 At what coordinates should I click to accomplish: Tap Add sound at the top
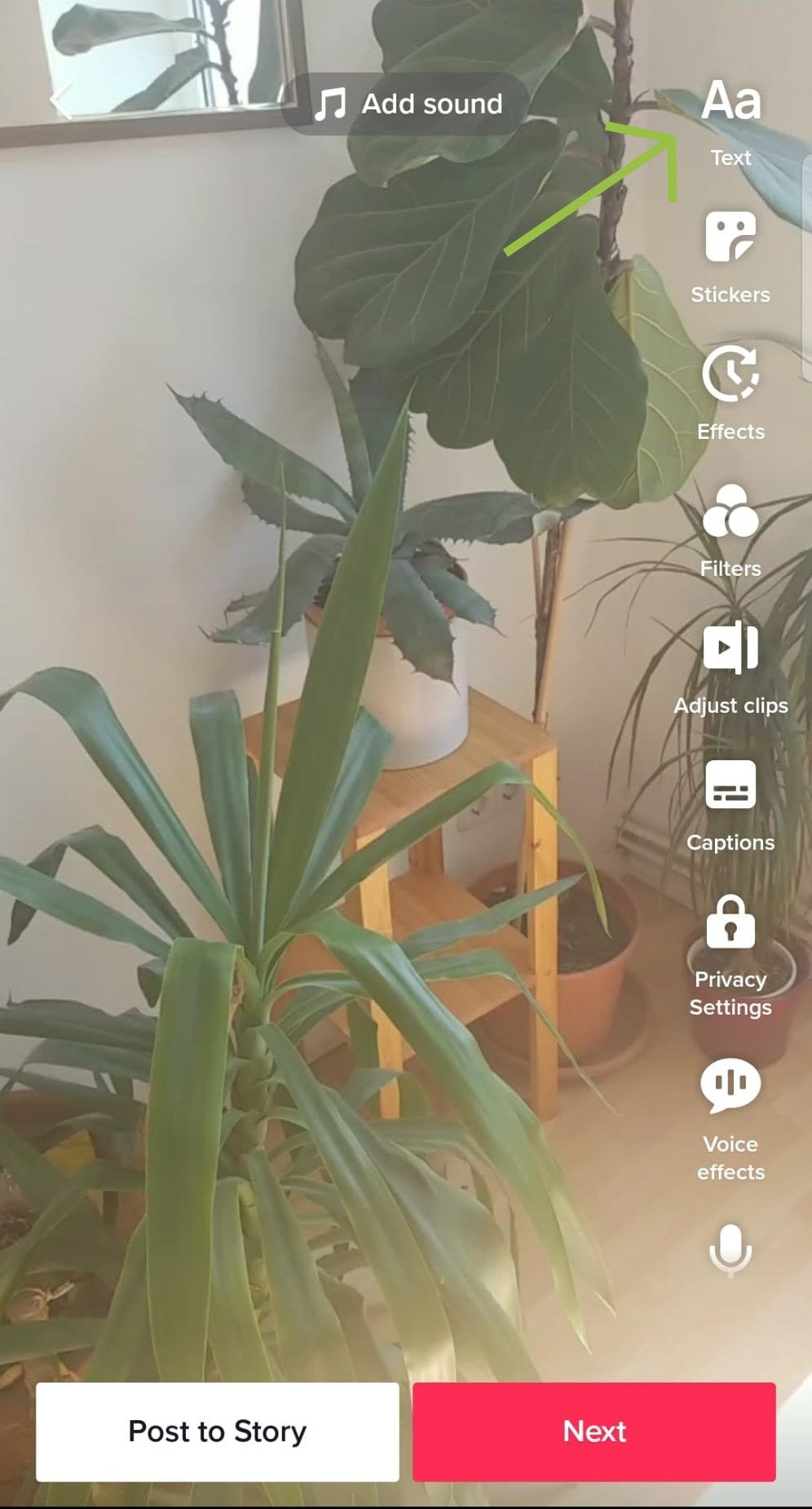(x=408, y=104)
